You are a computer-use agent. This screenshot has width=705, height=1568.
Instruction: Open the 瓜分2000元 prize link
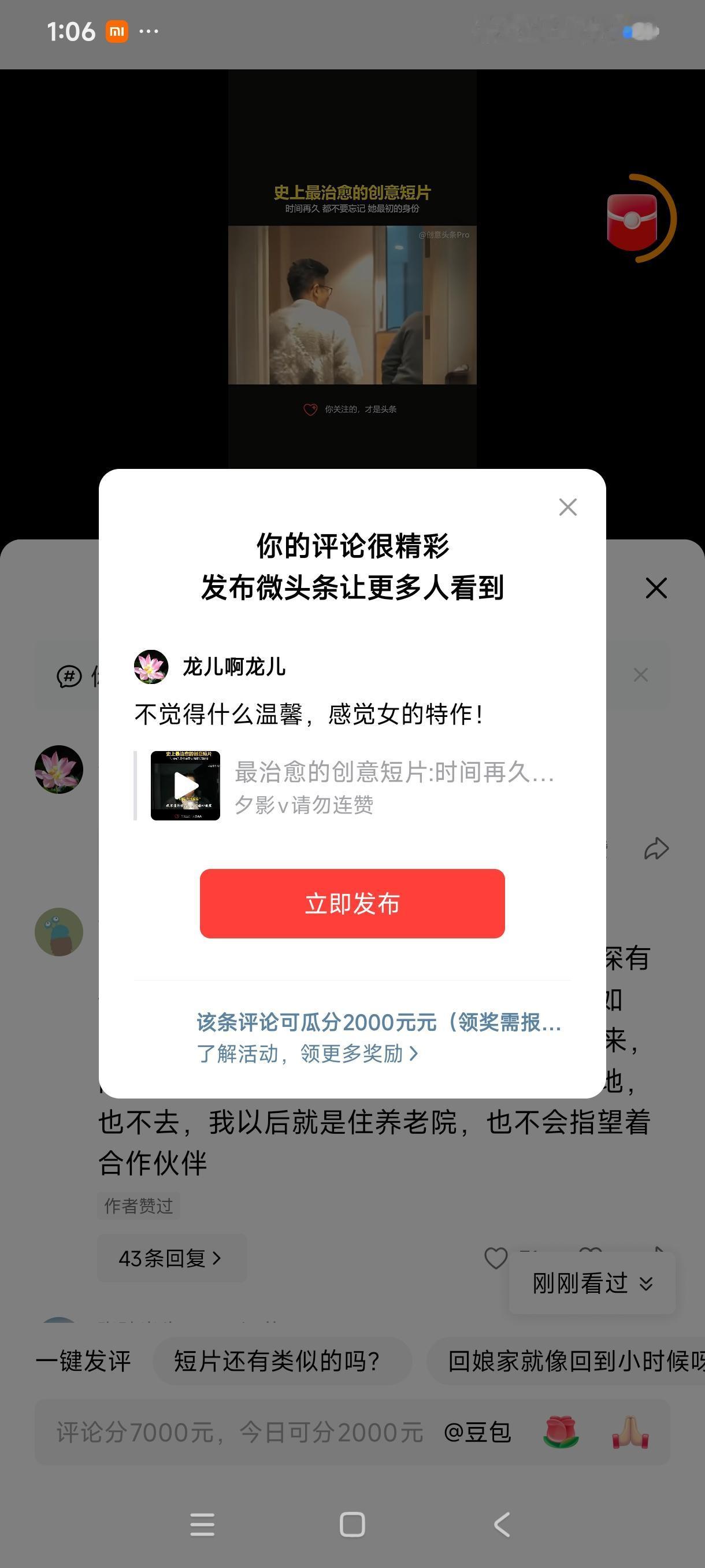coord(379,1021)
